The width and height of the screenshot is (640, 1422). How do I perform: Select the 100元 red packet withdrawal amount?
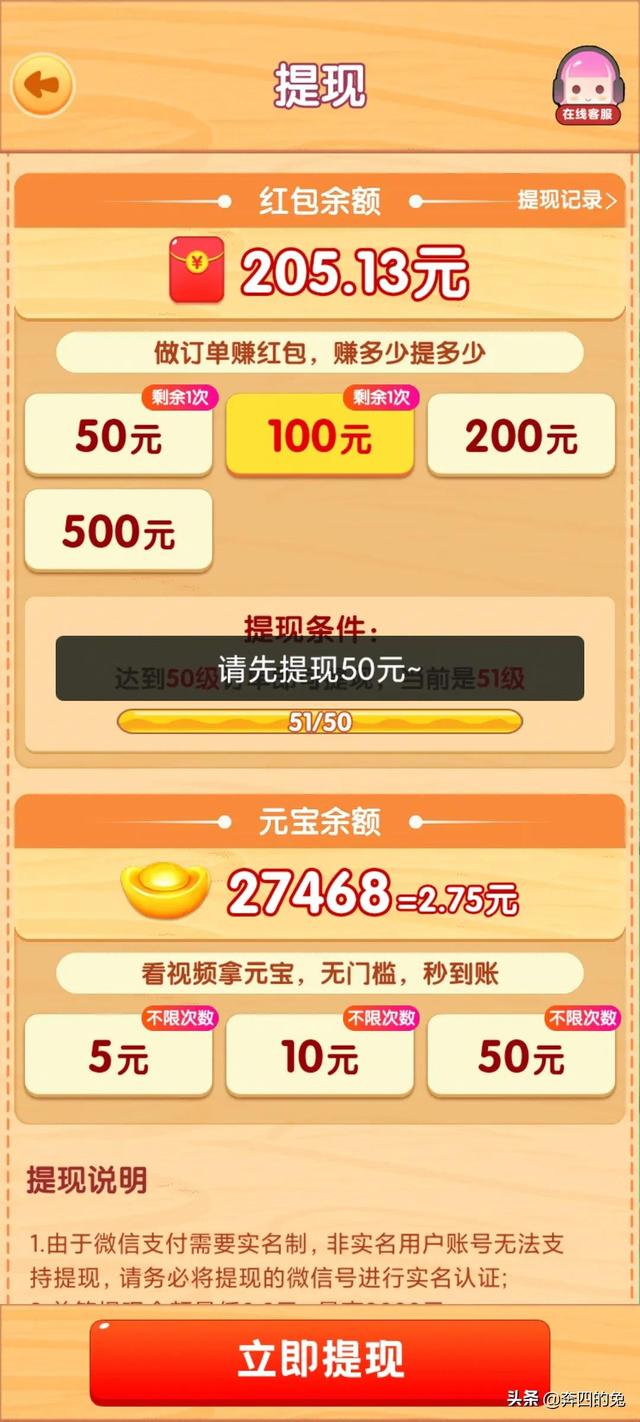320,436
